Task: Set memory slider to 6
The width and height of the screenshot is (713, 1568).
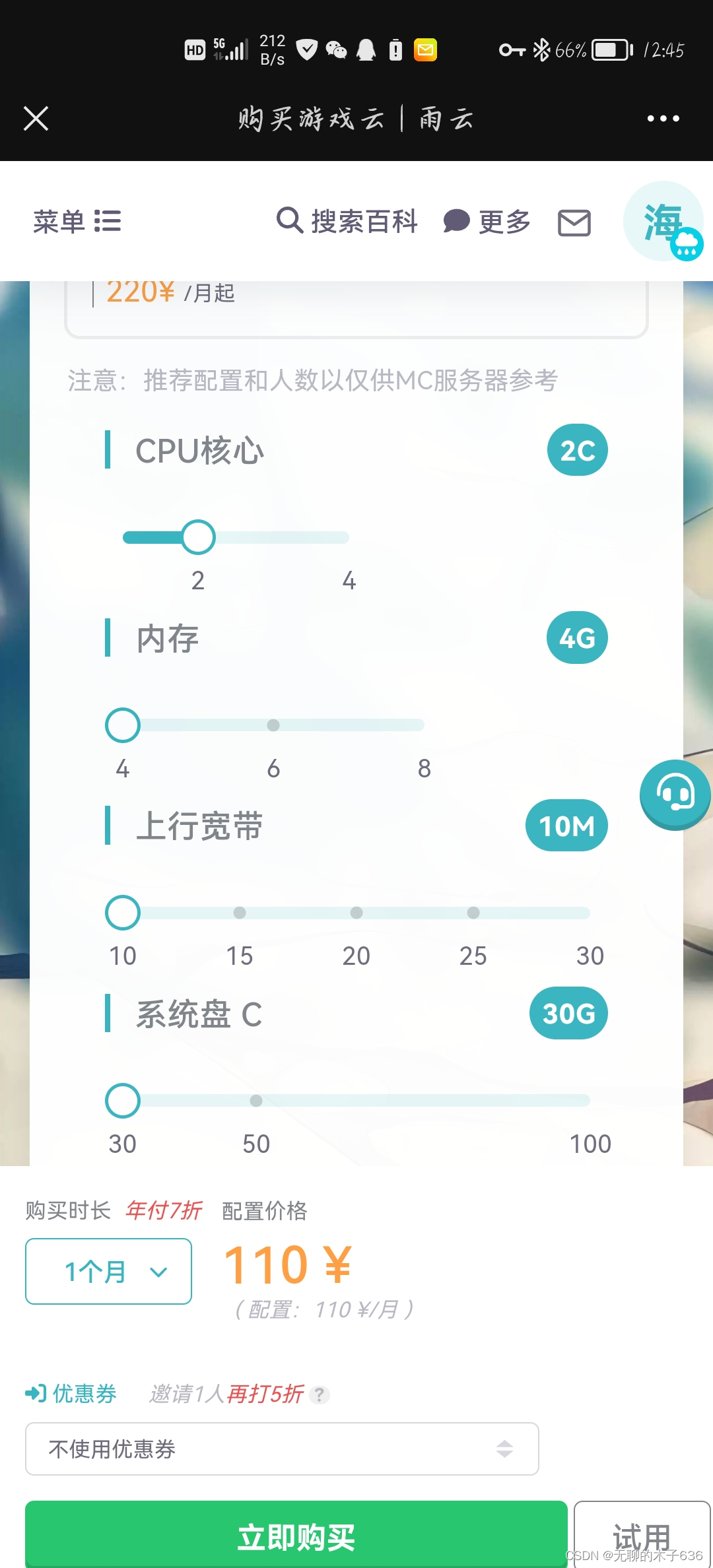Action: pos(273,725)
